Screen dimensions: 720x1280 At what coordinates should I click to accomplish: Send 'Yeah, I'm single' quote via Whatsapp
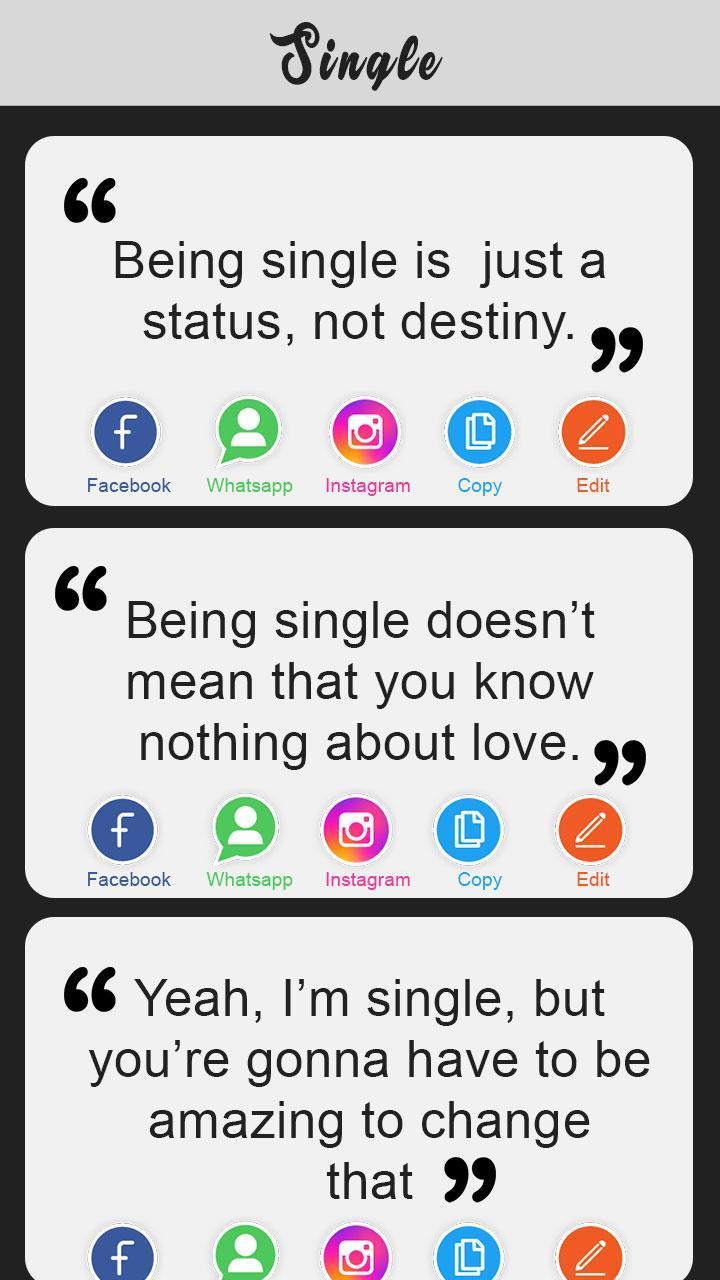(x=246, y=1254)
